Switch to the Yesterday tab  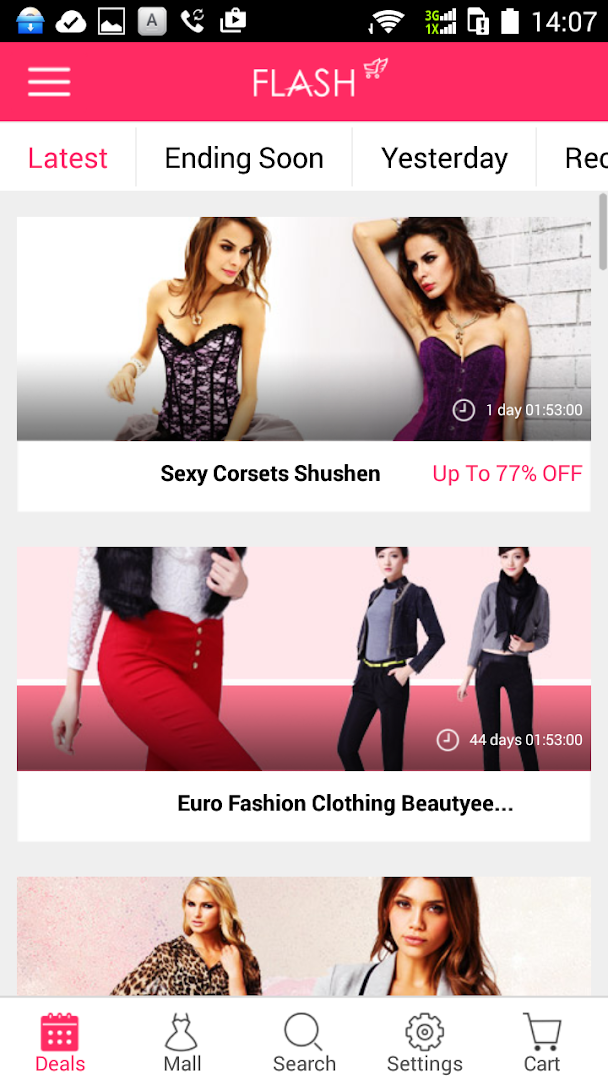444,158
